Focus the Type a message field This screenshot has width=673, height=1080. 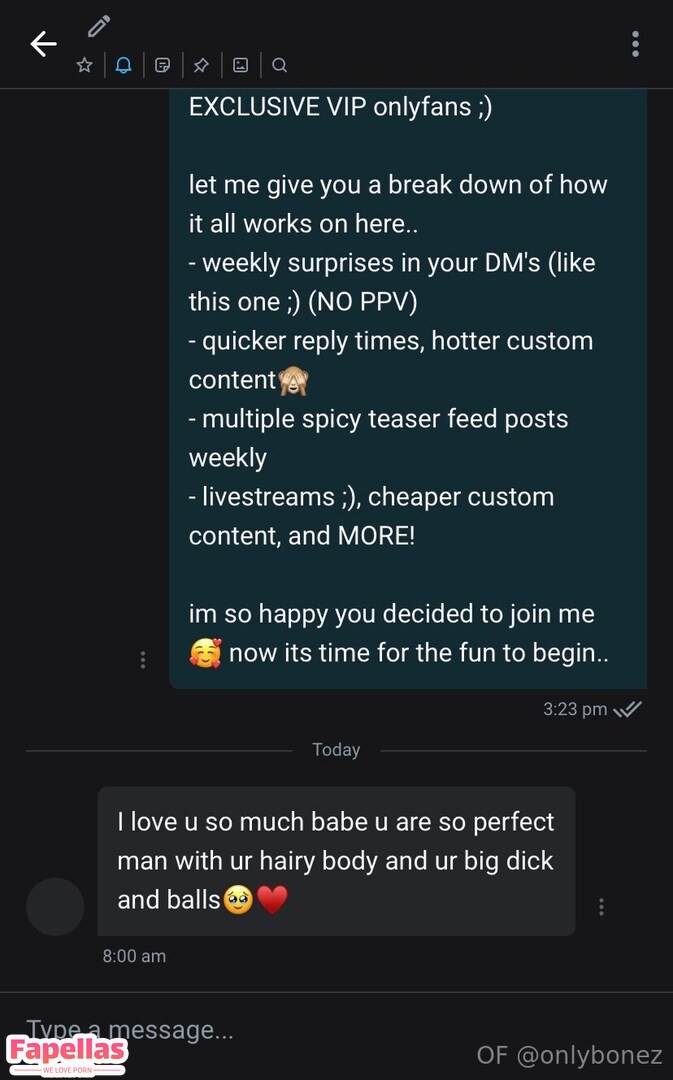pos(250,1029)
